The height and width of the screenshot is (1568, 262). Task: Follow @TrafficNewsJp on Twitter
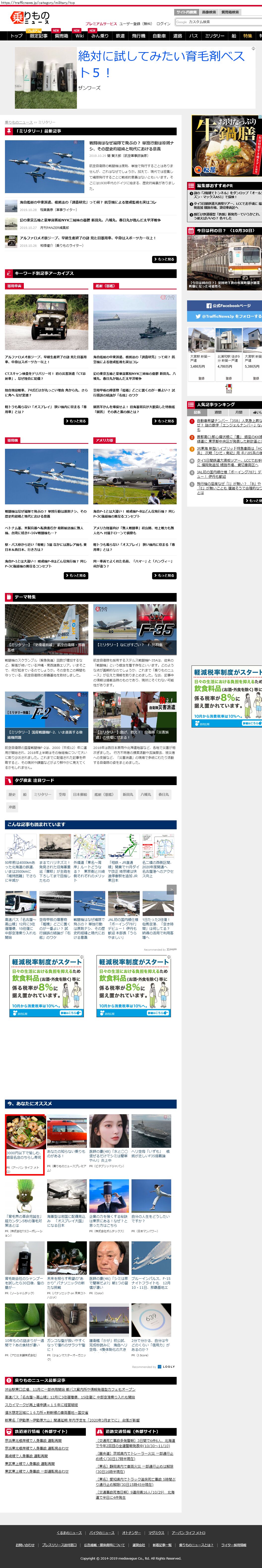229,316
